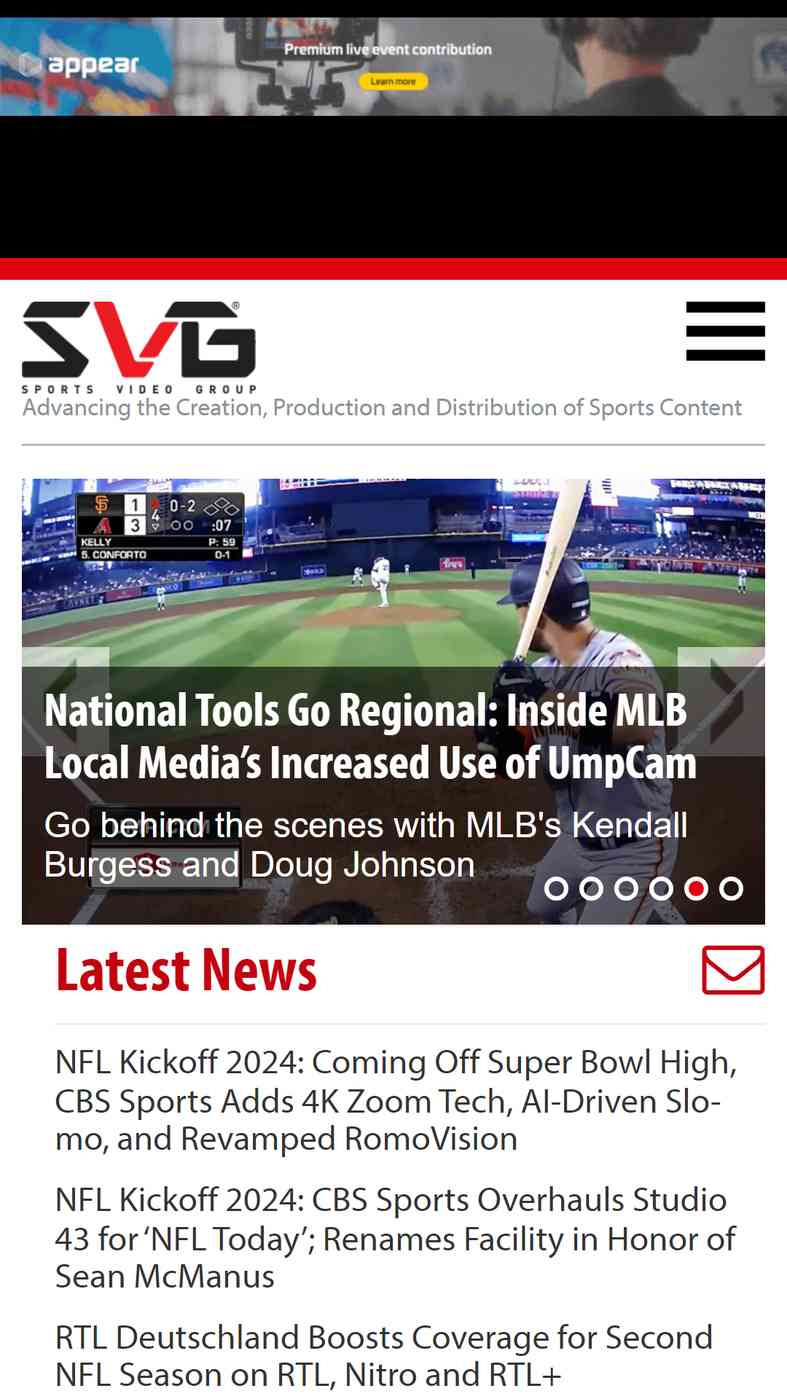Open the newsletter envelope icon
Screen dimensions: 787x1399
coord(733,970)
